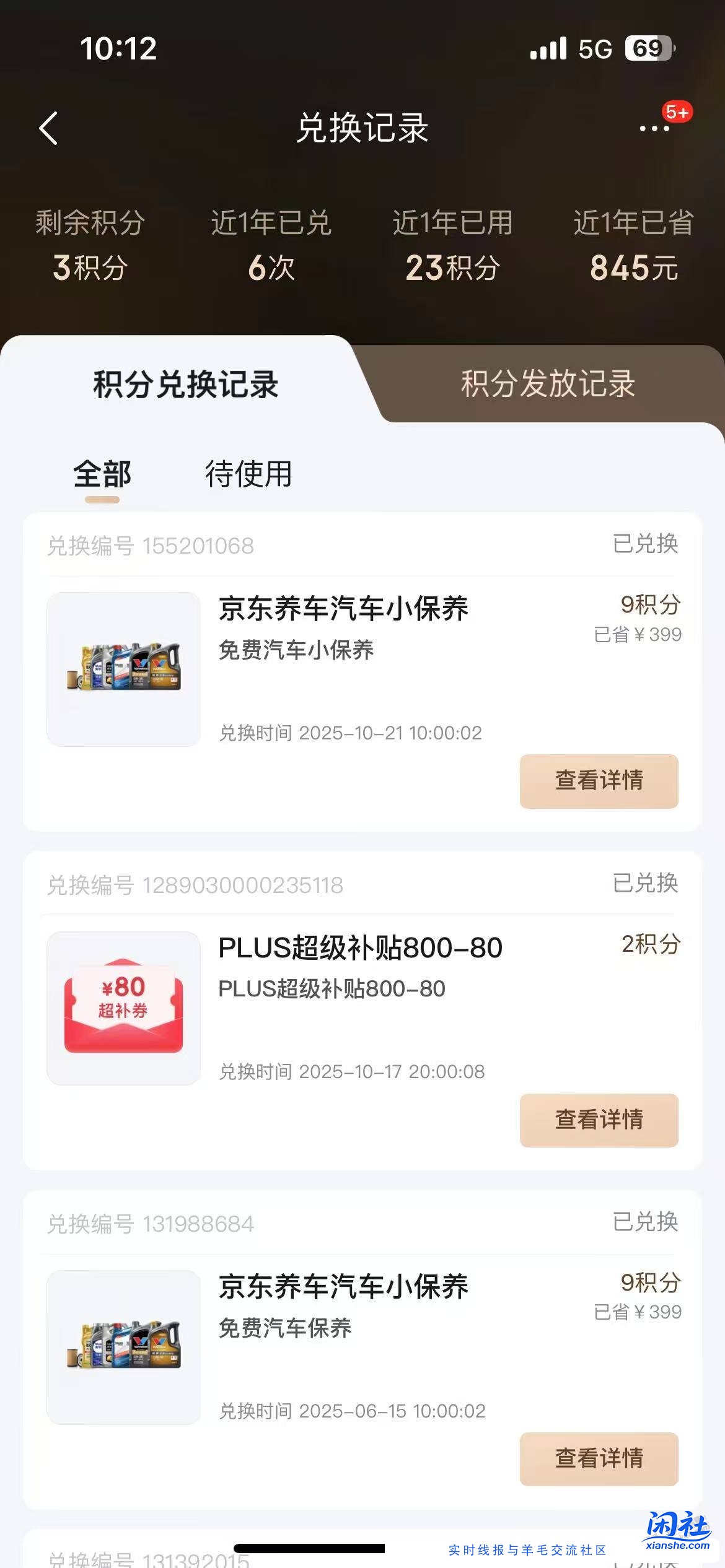Switch to the 待使用 filter tab

[x=249, y=474]
